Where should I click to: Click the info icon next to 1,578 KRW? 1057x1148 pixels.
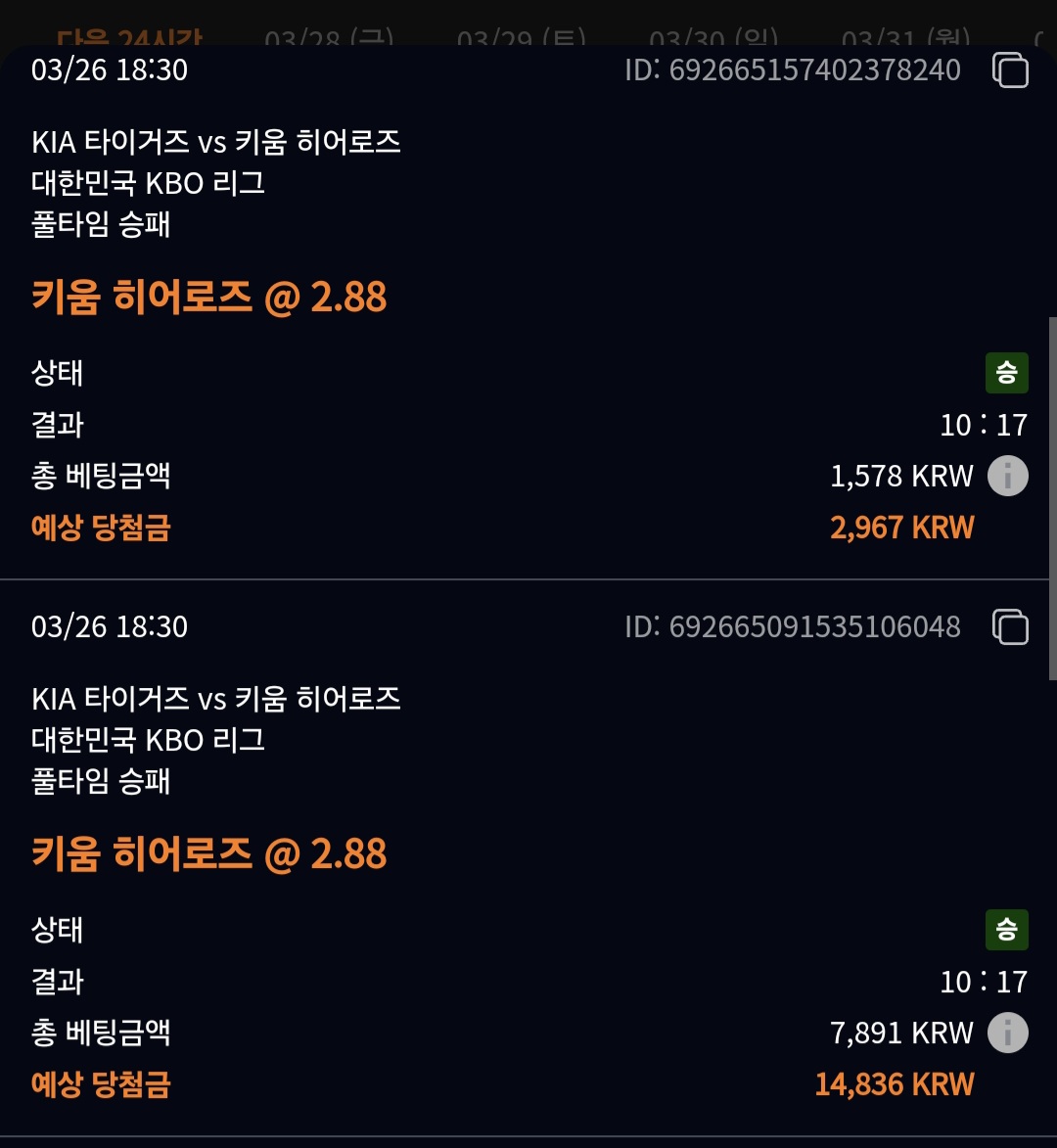1008,477
